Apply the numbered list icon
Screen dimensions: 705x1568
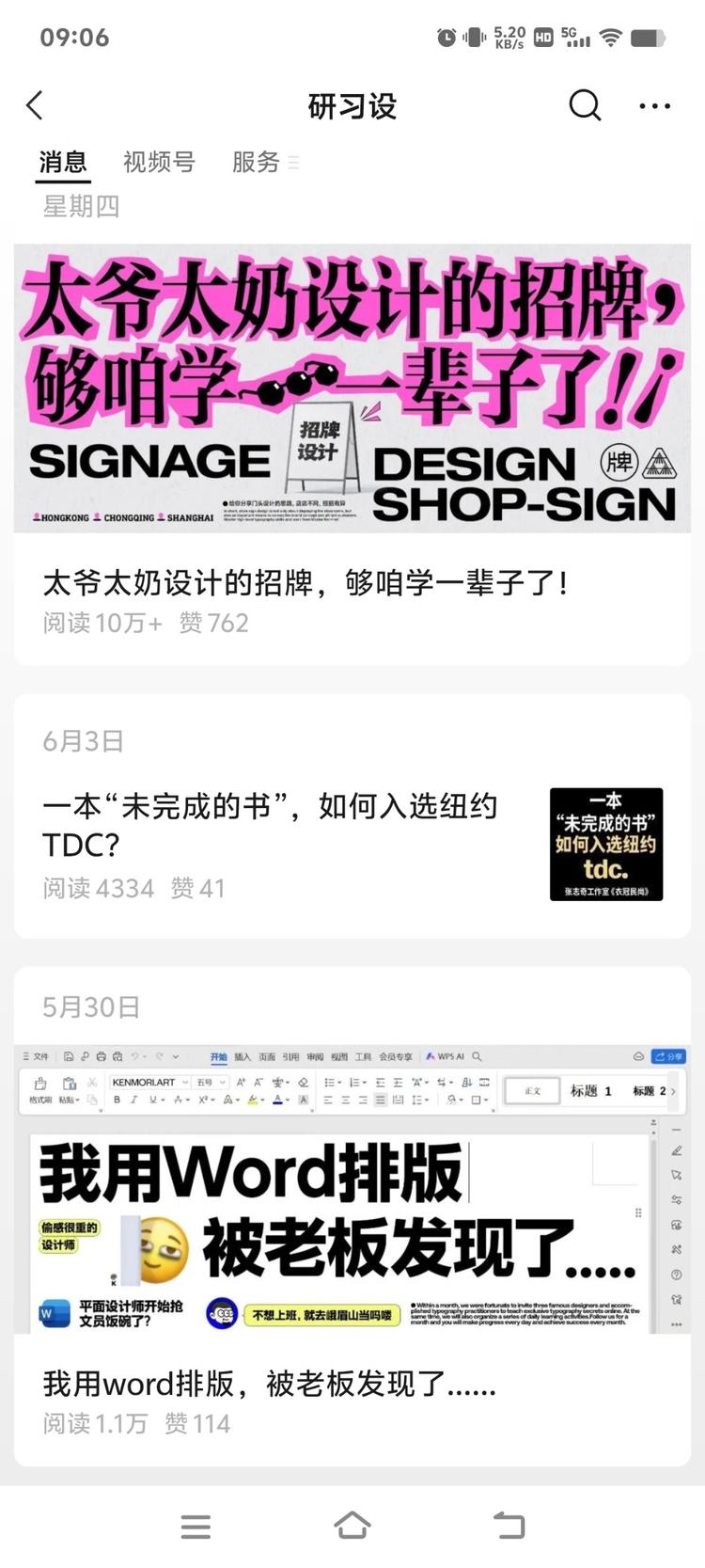[356, 1082]
